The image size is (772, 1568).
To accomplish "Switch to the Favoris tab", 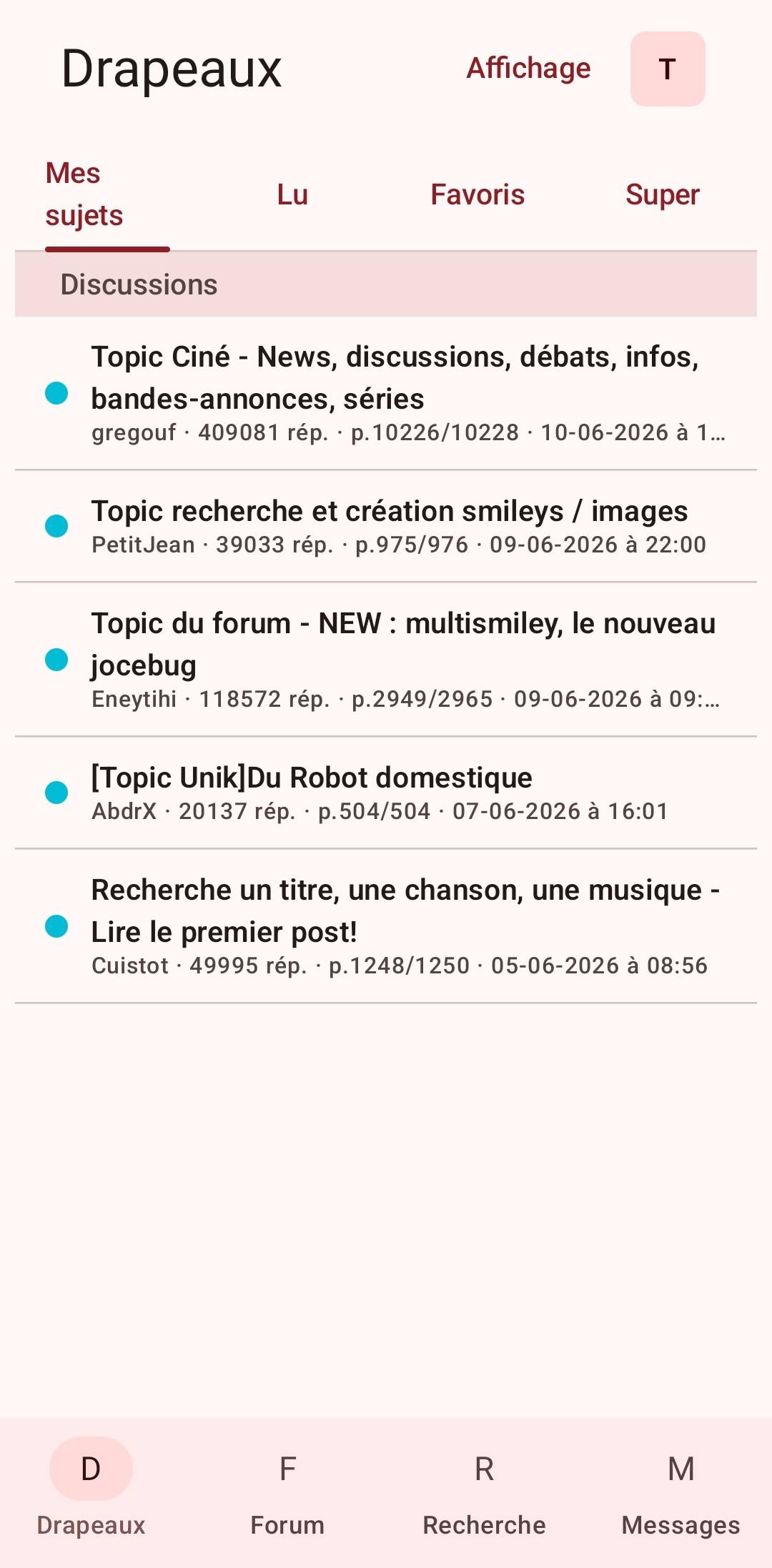I will tap(477, 195).
